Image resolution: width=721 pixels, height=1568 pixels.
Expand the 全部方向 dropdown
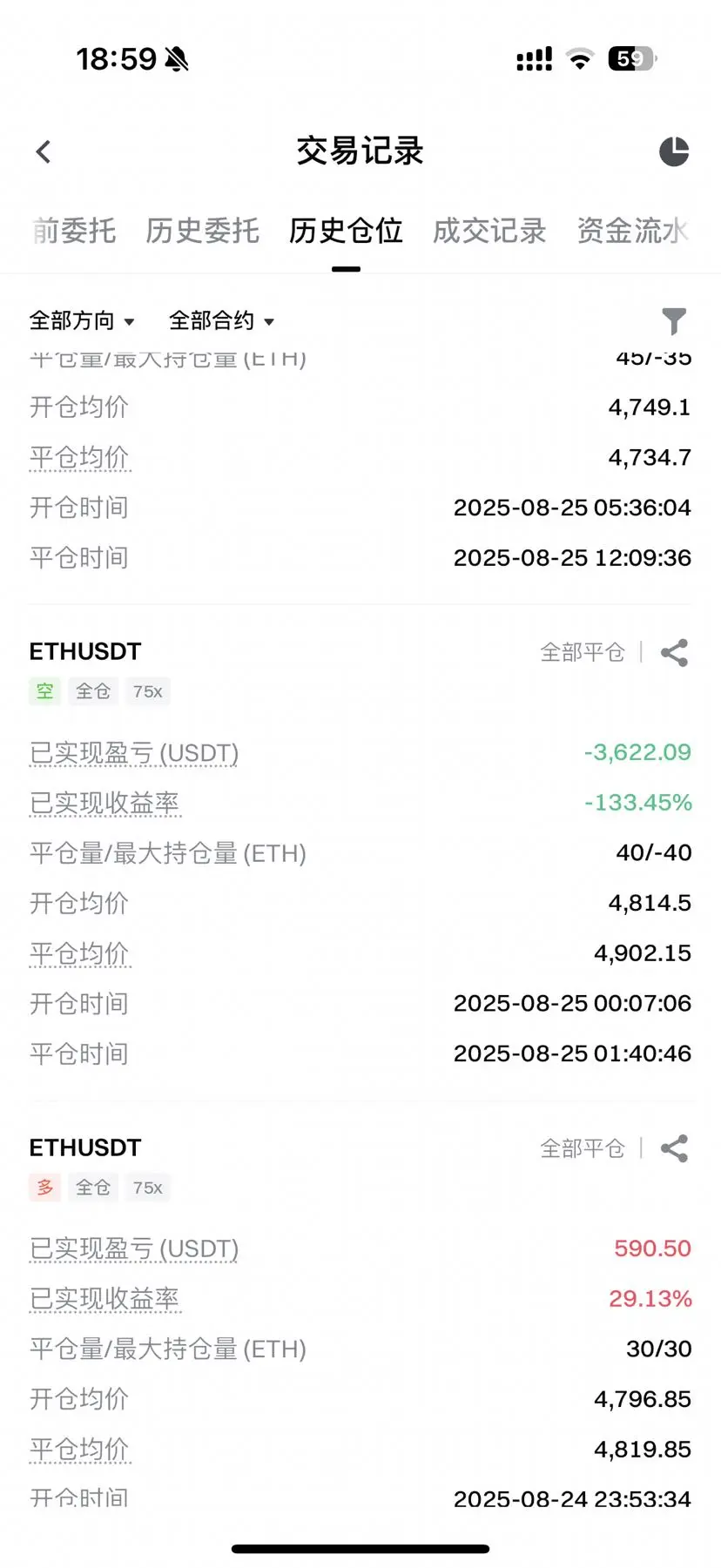coord(82,321)
